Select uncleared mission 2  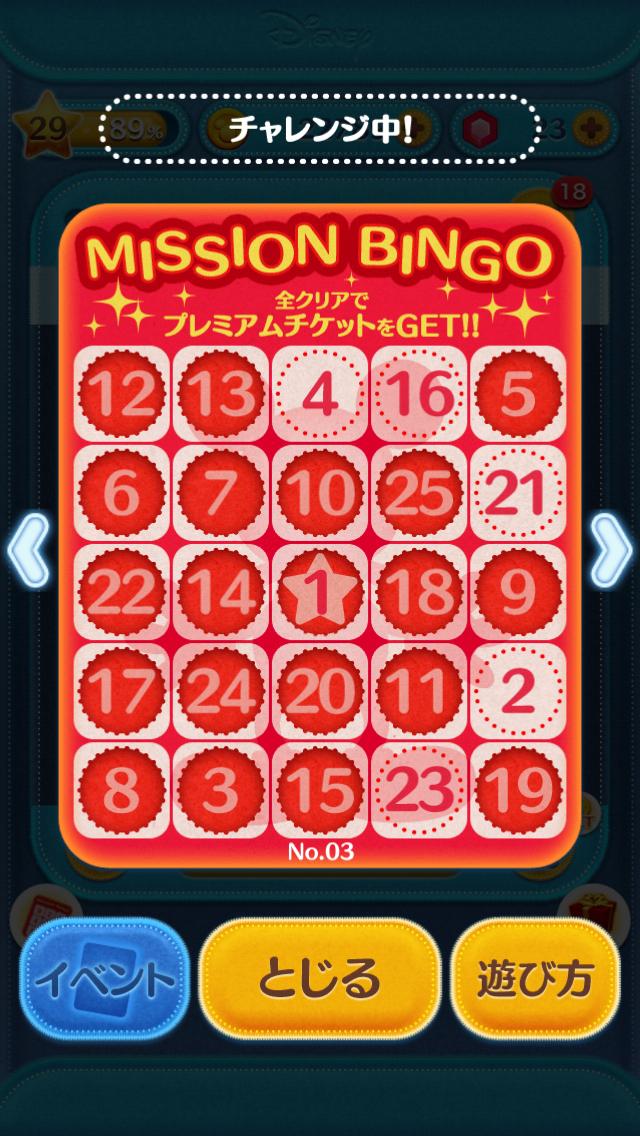(x=517, y=691)
